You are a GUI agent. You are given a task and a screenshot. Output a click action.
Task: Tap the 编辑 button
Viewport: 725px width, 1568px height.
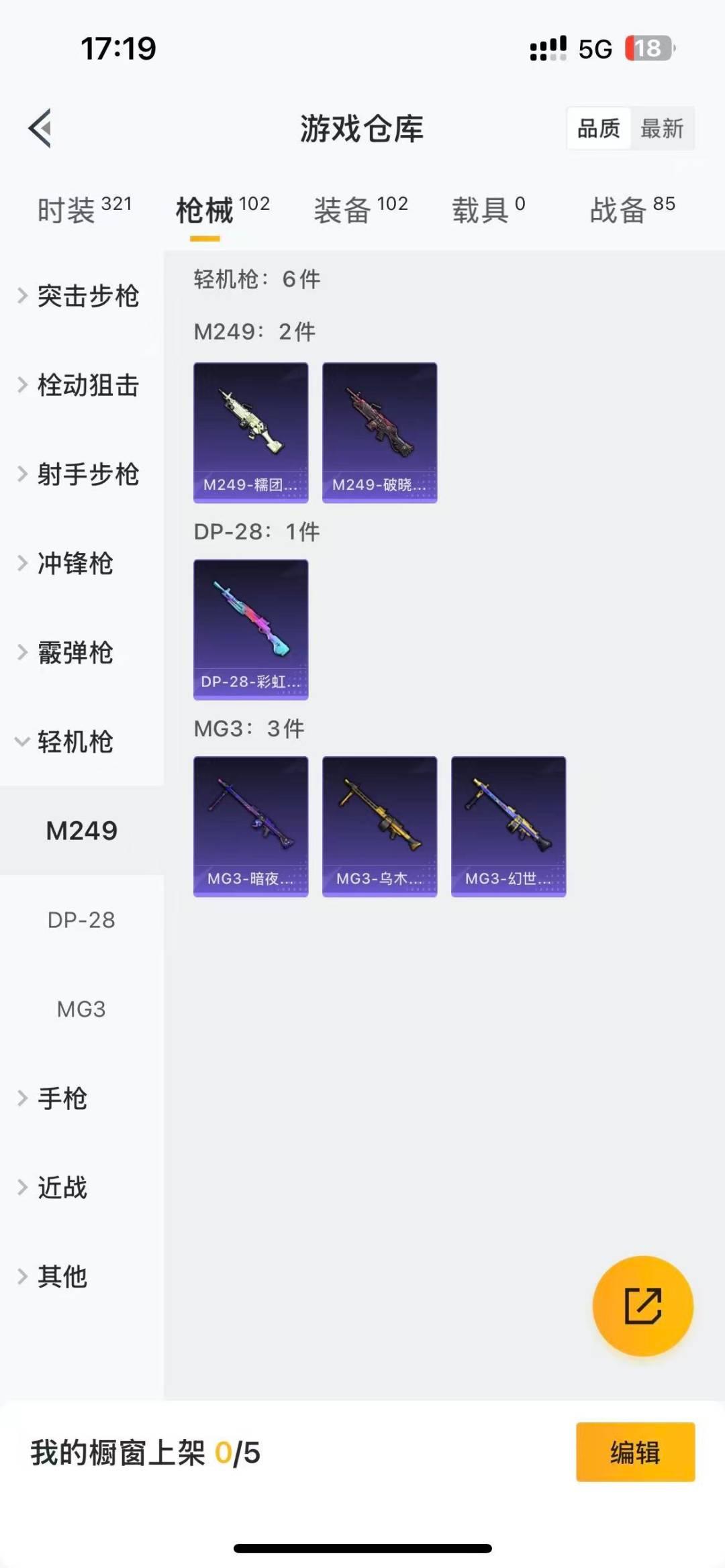(635, 1452)
